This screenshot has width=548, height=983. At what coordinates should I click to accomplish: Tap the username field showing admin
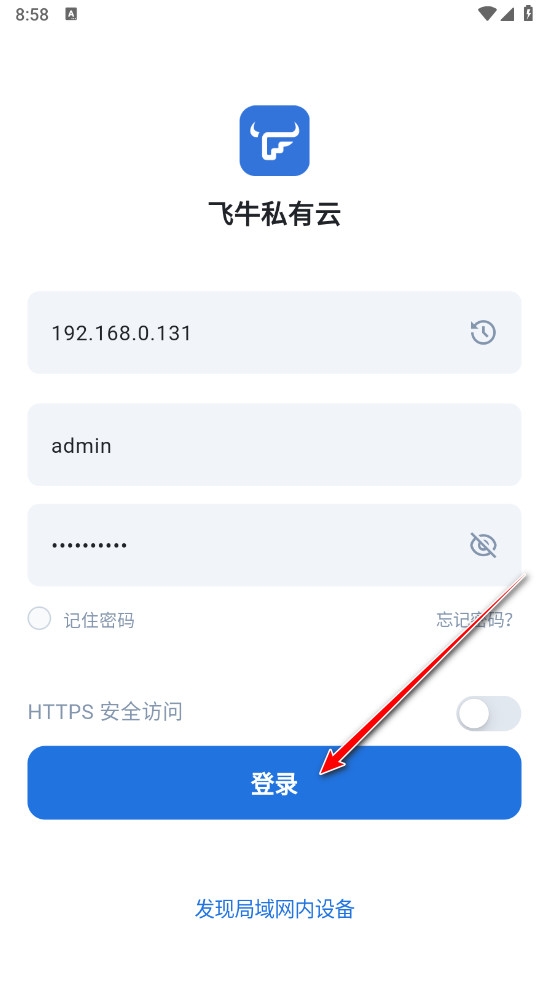[x=274, y=444]
